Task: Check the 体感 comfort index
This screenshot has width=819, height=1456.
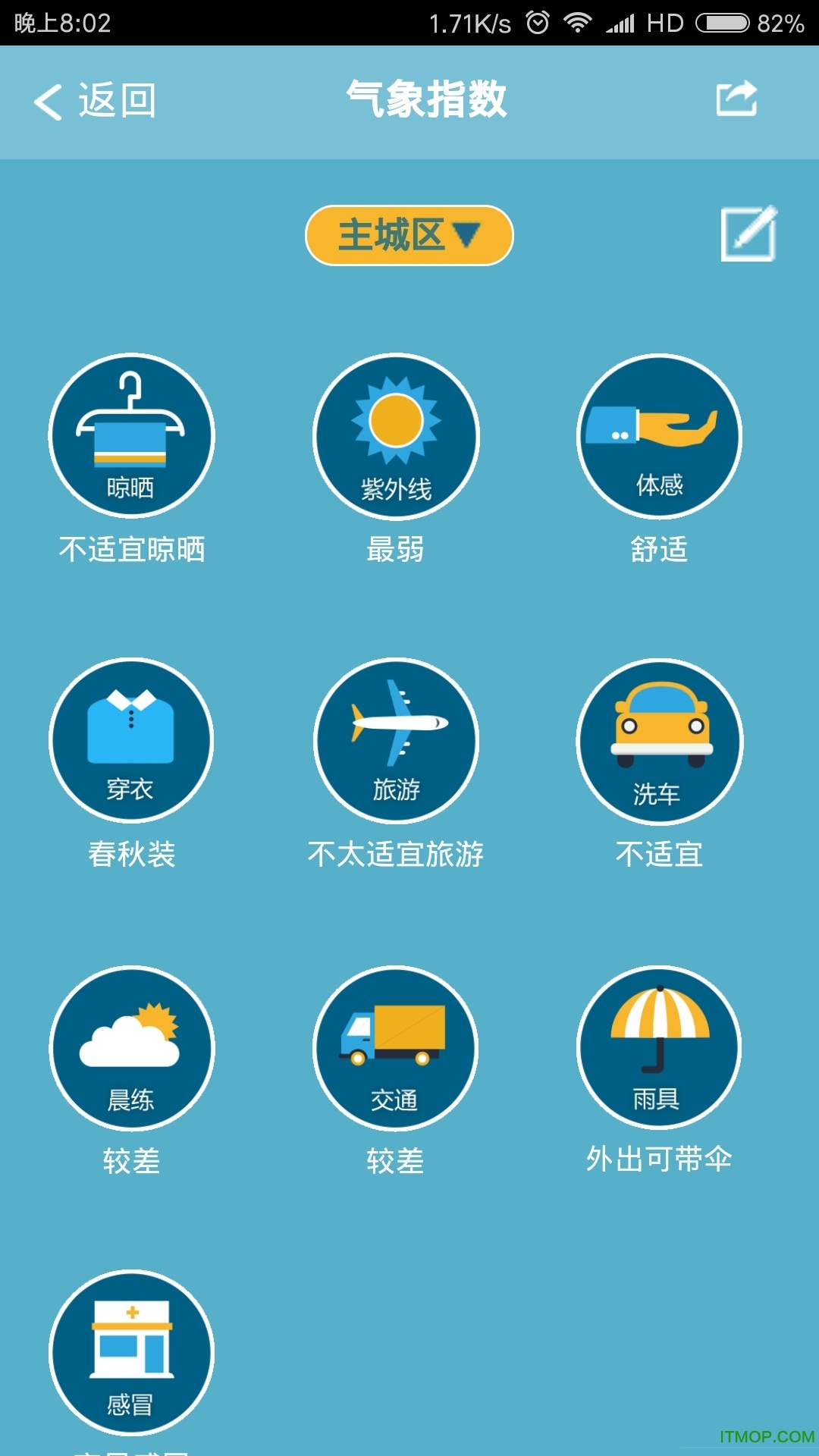Action: point(659,437)
